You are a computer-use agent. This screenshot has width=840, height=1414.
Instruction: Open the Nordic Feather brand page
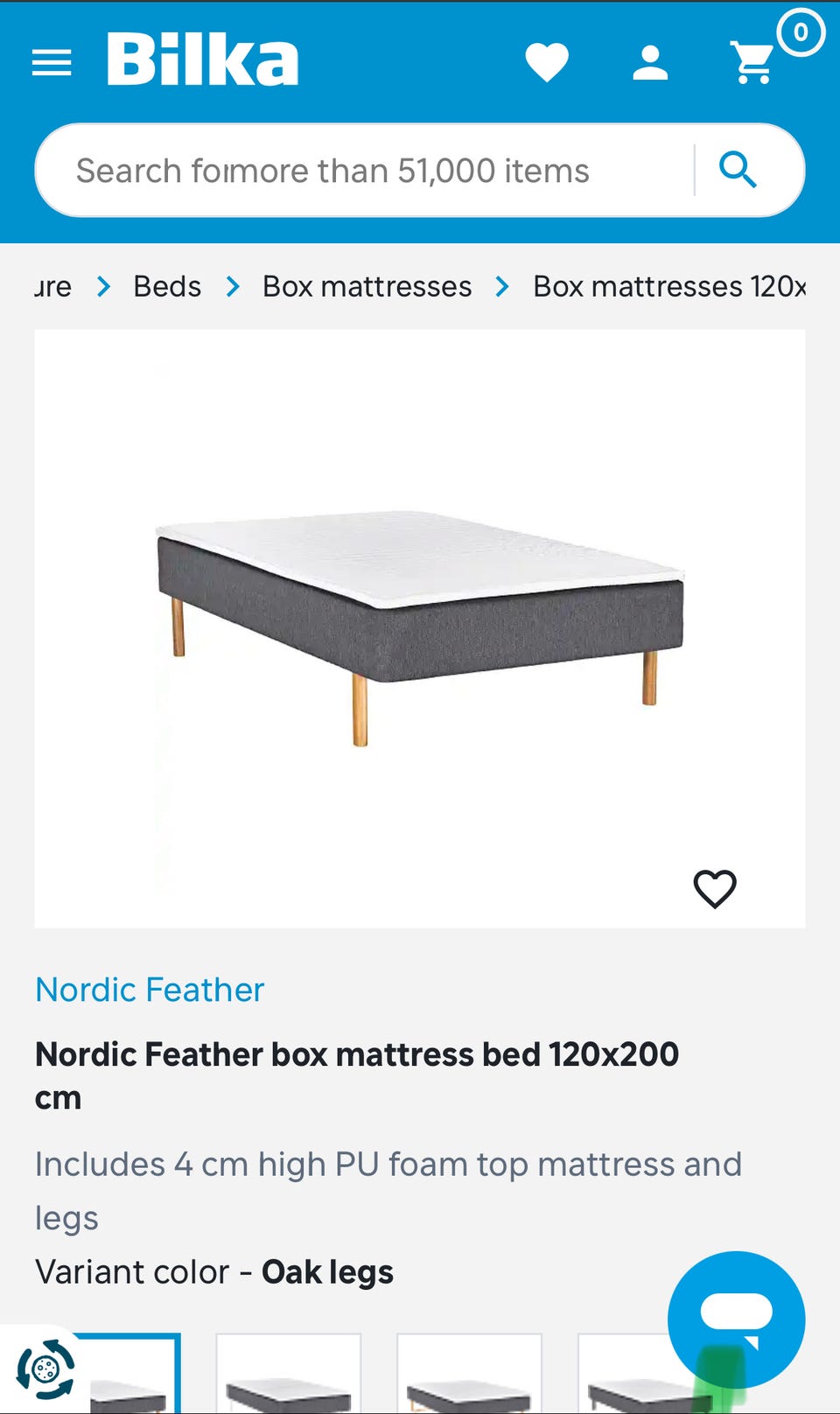(x=150, y=990)
